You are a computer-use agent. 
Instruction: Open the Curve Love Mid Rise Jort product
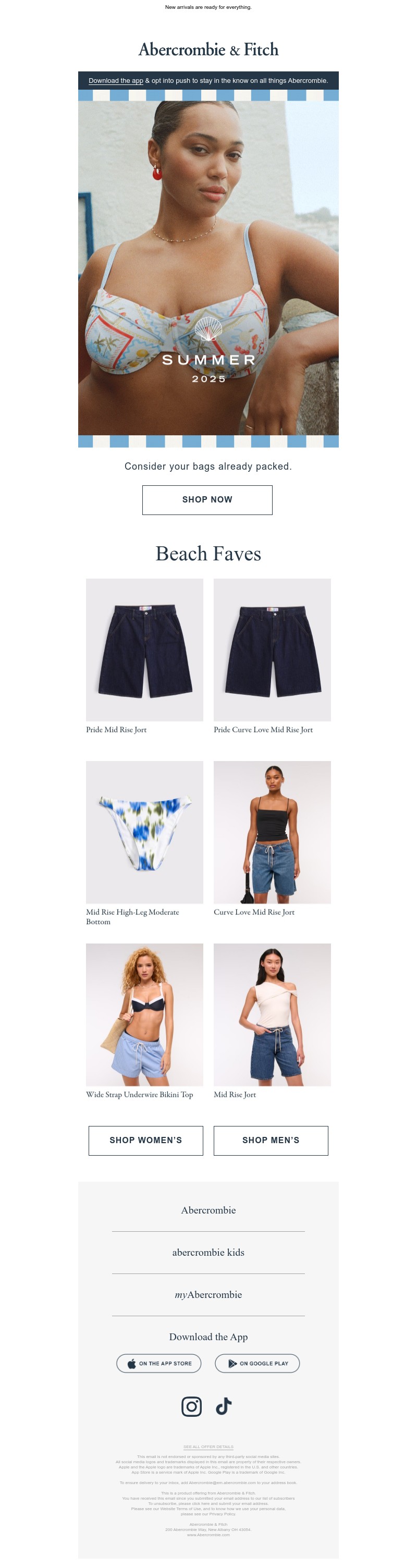tap(272, 832)
